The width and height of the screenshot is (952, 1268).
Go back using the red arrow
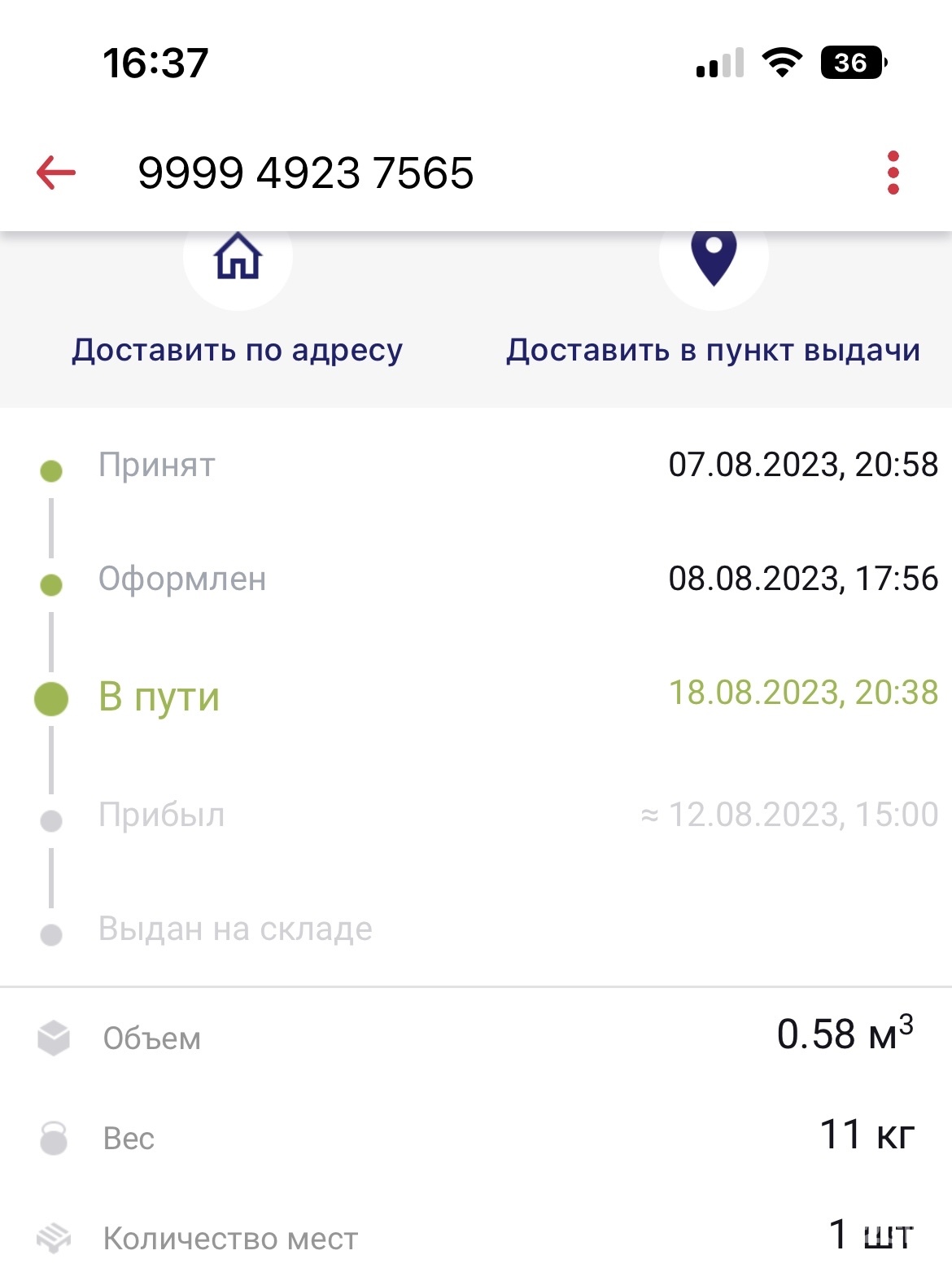pyautogui.click(x=56, y=173)
